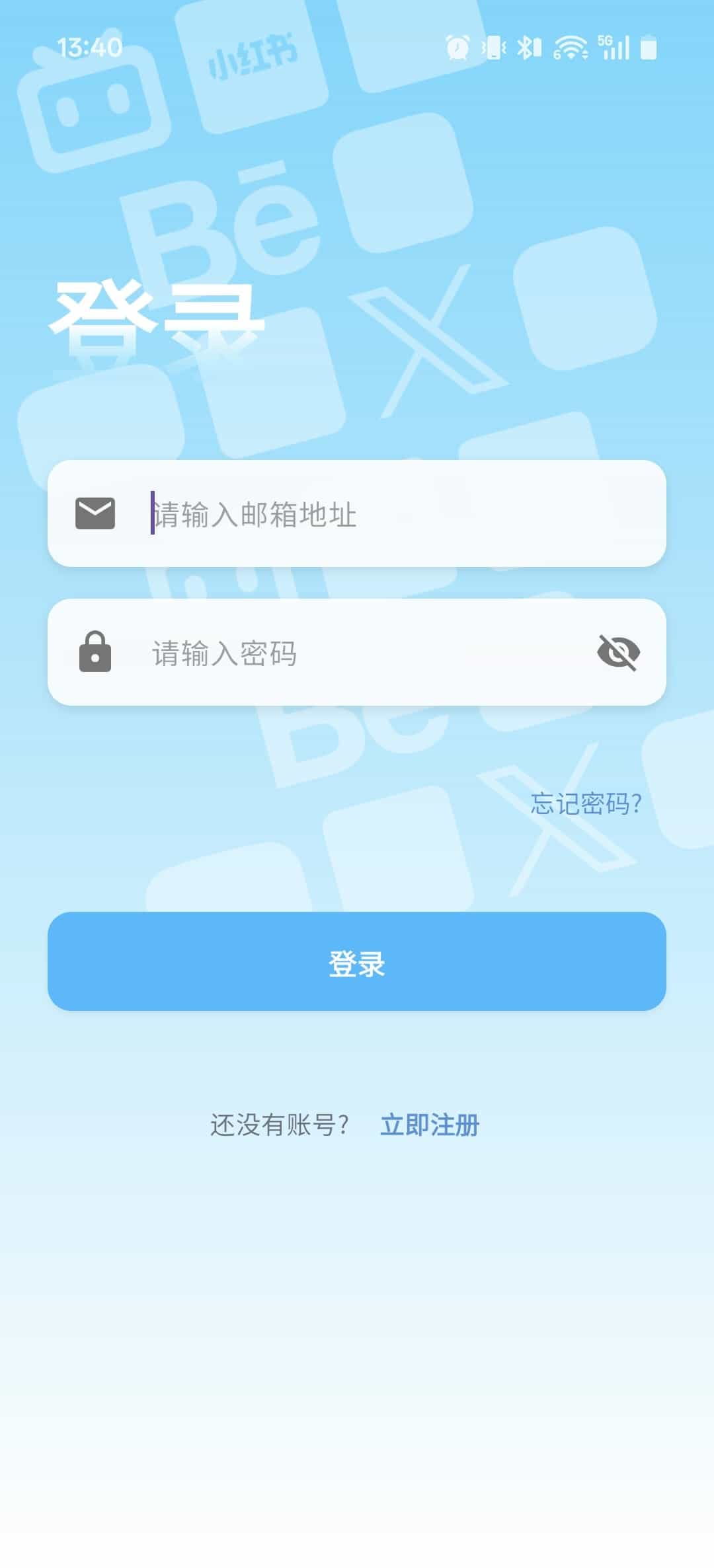Click the Bluetooth icon in the status bar
The height and width of the screenshot is (1568, 714).
[x=530, y=47]
